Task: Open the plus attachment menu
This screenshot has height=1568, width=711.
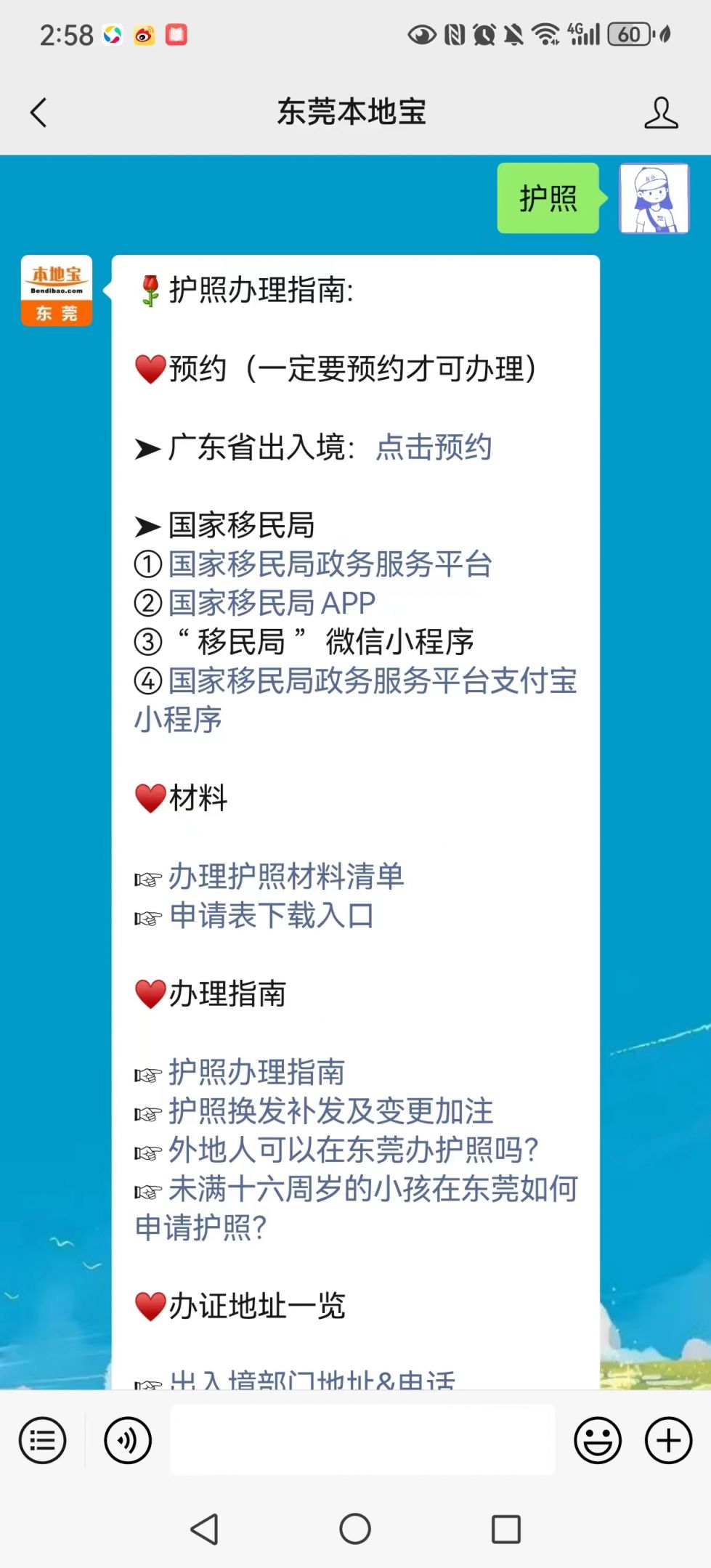Action: point(668,1440)
